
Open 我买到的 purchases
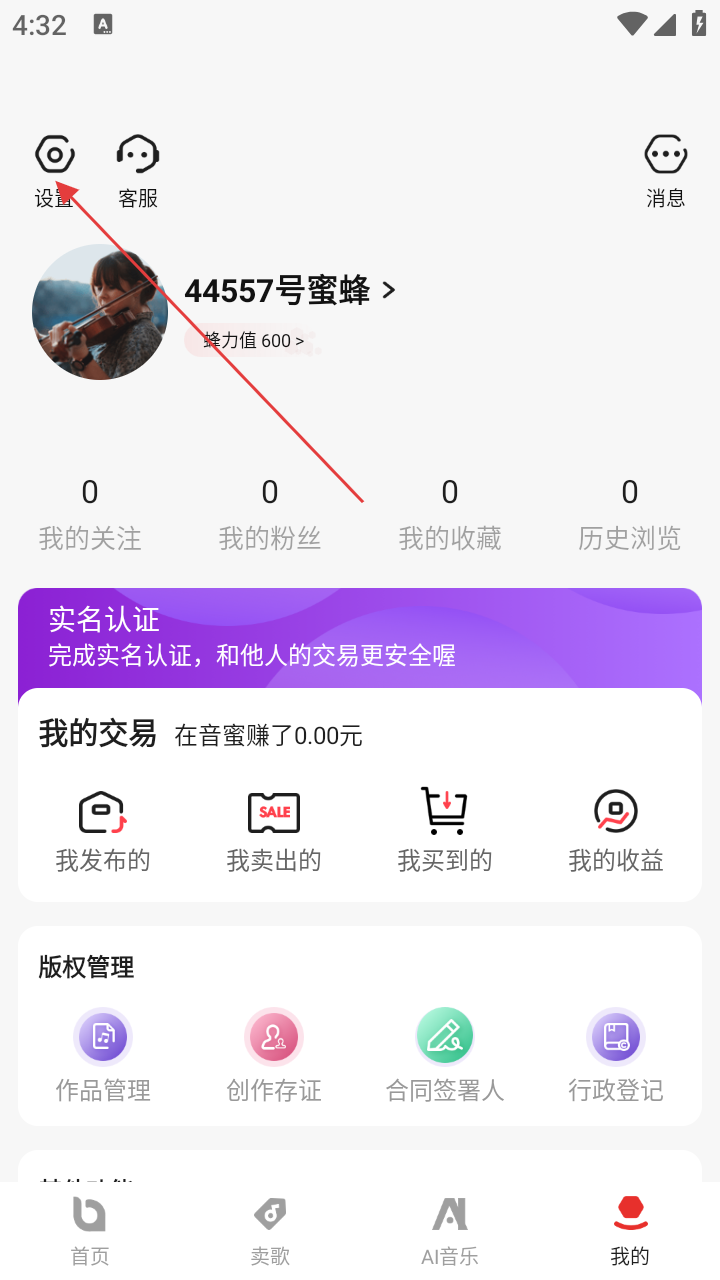tap(445, 830)
